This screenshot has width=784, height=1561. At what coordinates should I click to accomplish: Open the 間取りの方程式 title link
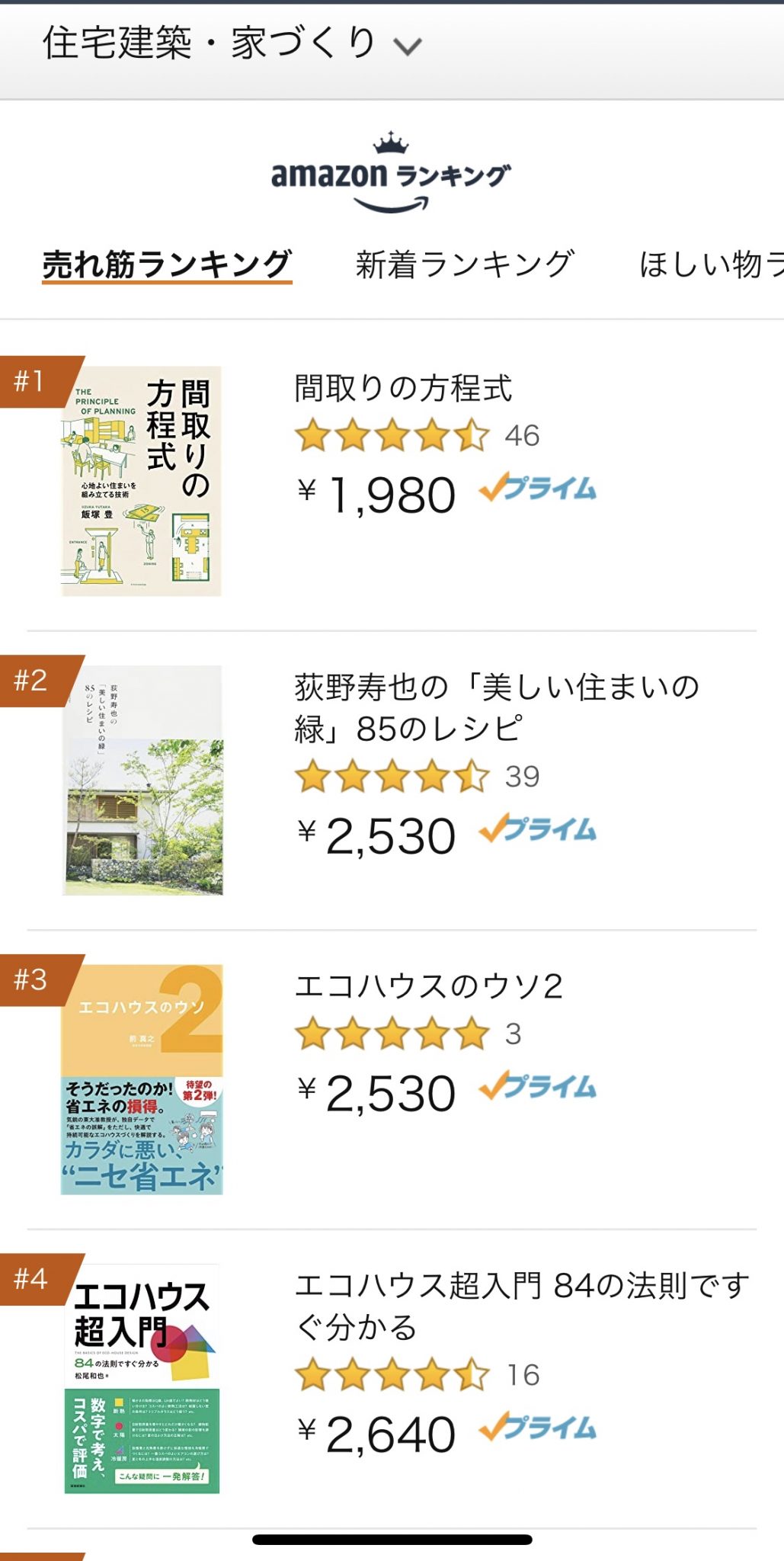coord(403,388)
